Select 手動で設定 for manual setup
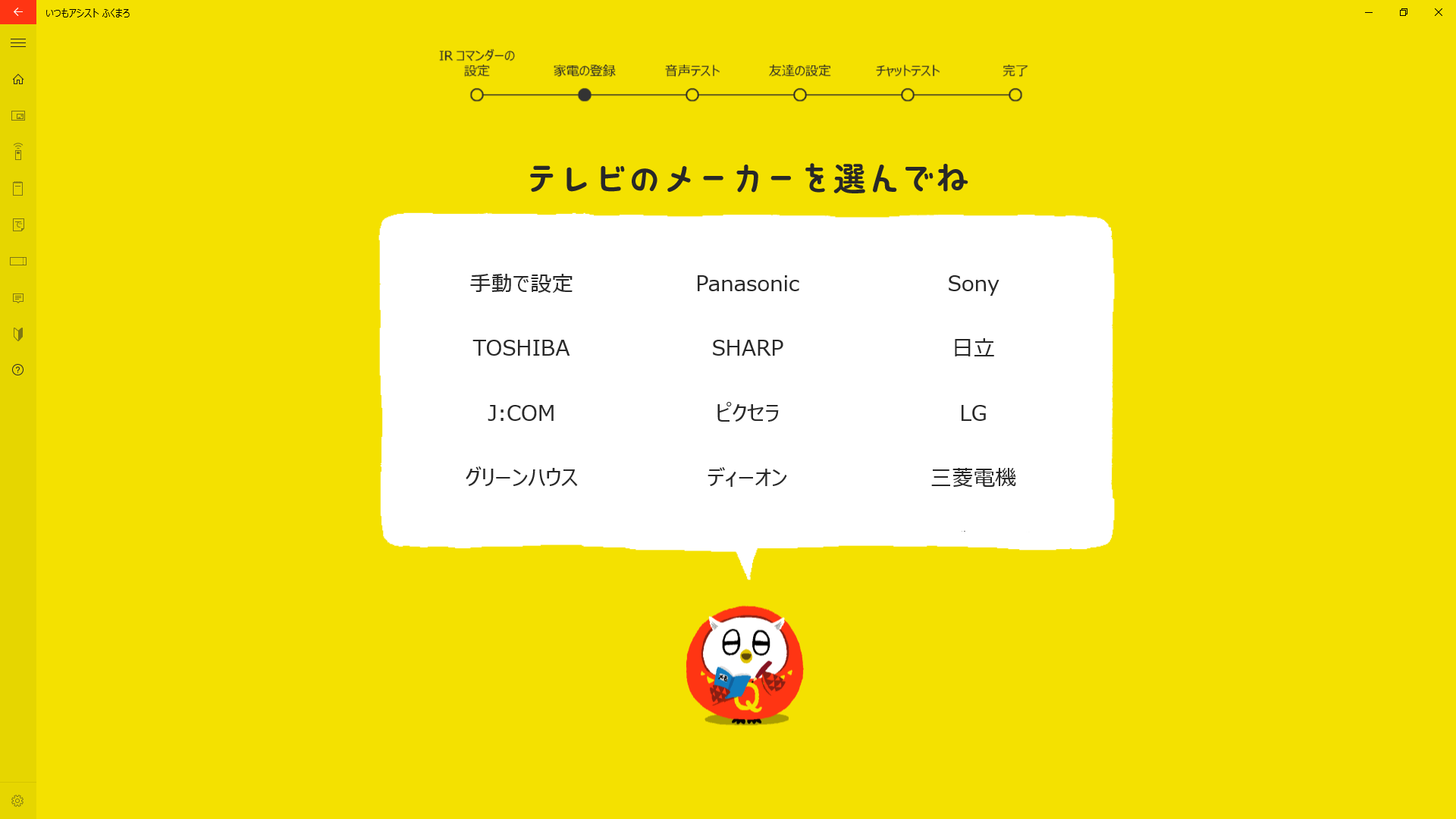This screenshot has height=819, width=1456. [521, 284]
